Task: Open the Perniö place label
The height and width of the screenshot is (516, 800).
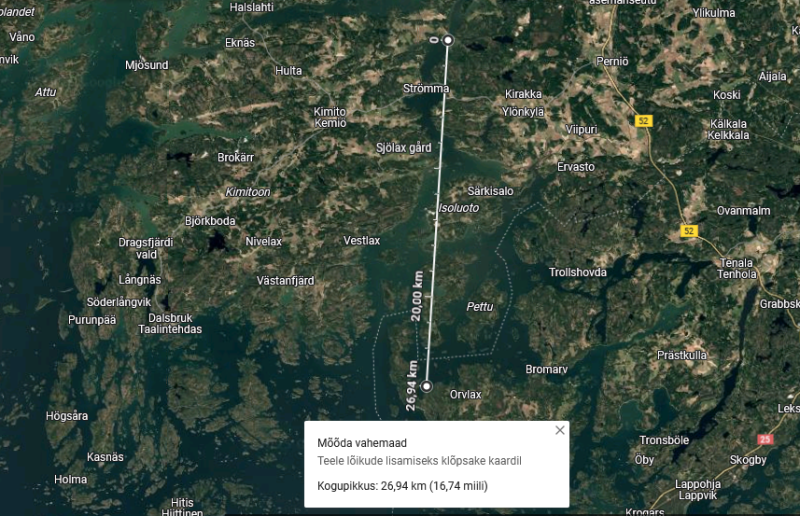Action: pyautogui.click(x=611, y=61)
